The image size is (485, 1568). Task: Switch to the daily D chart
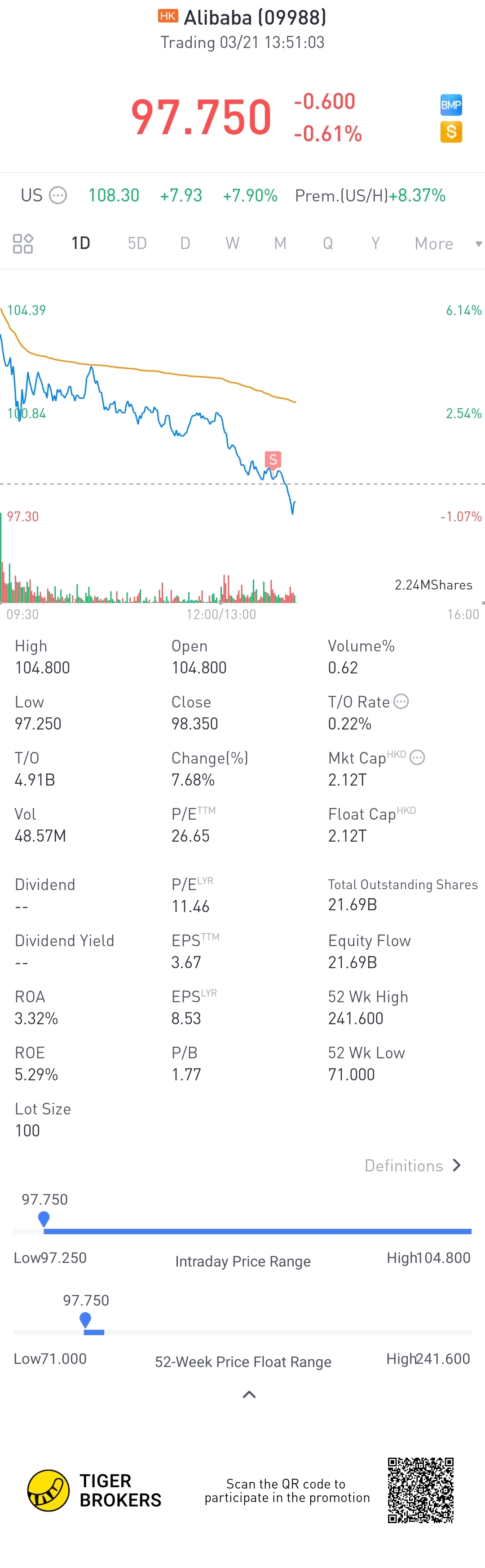click(185, 244)
